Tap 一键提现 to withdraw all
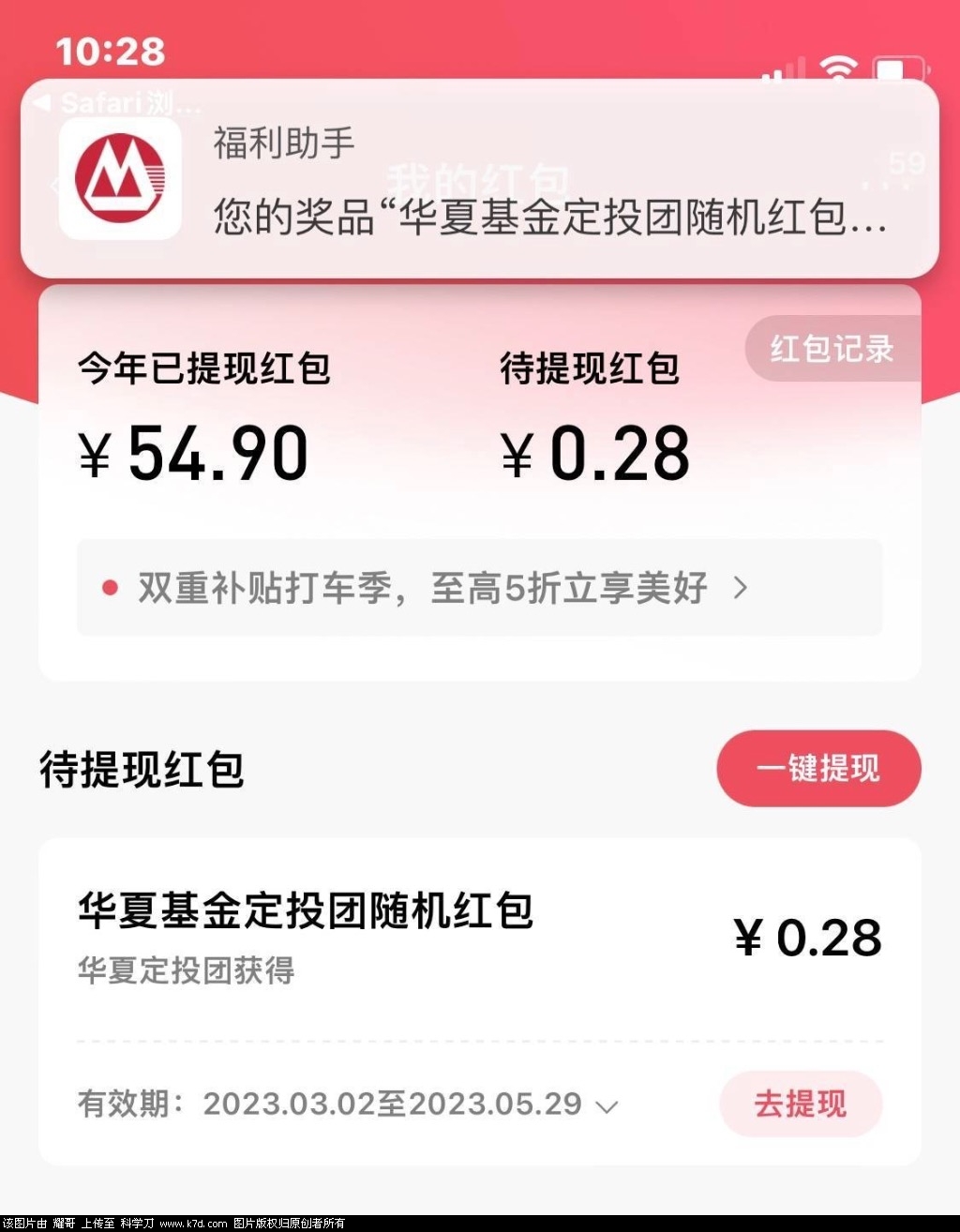Viewport: 960px width, 1232px height. [x=818, y=768]
